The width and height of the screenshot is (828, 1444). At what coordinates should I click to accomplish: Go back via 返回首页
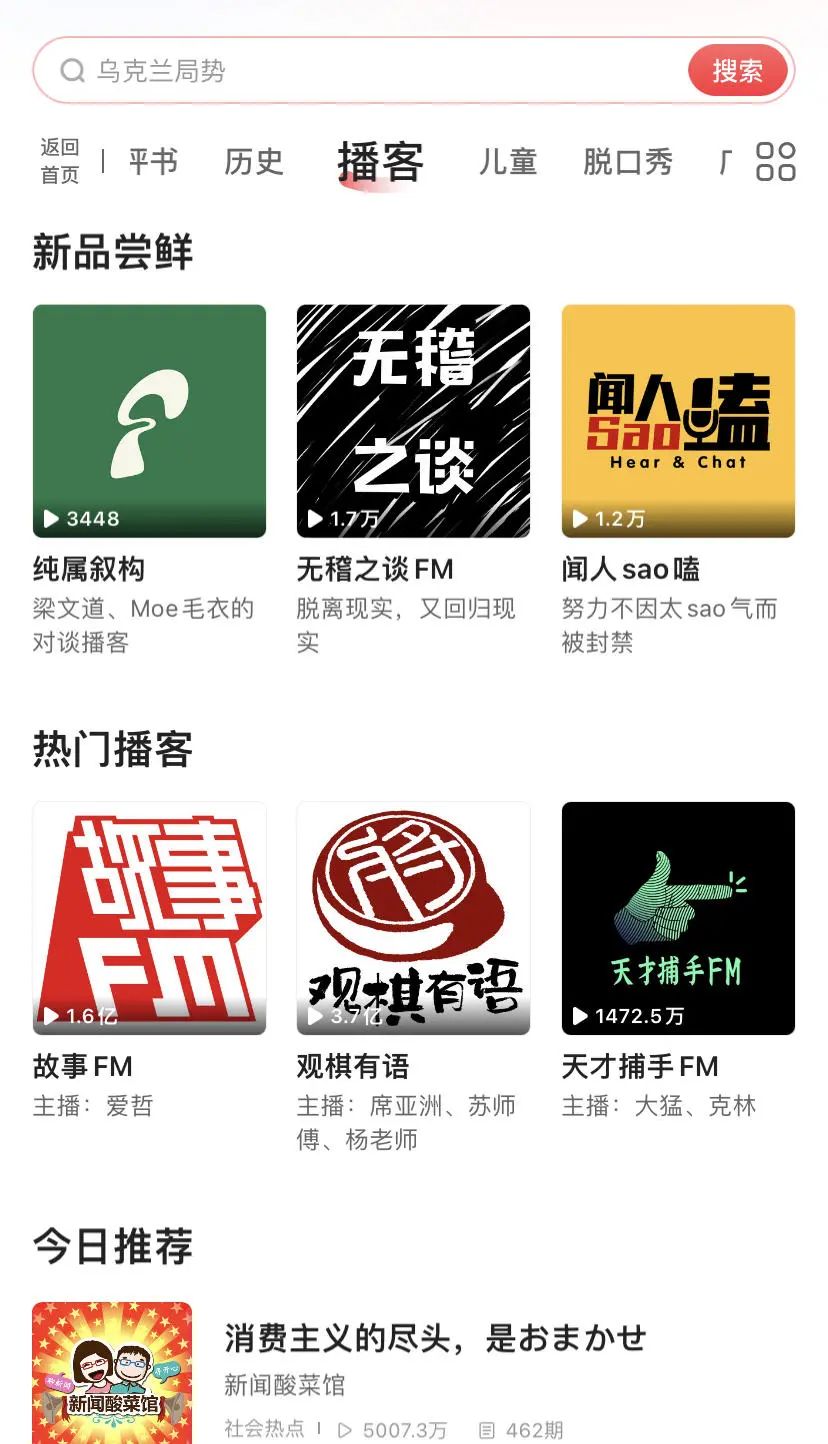pyautogui.click(x=60, y=161)
